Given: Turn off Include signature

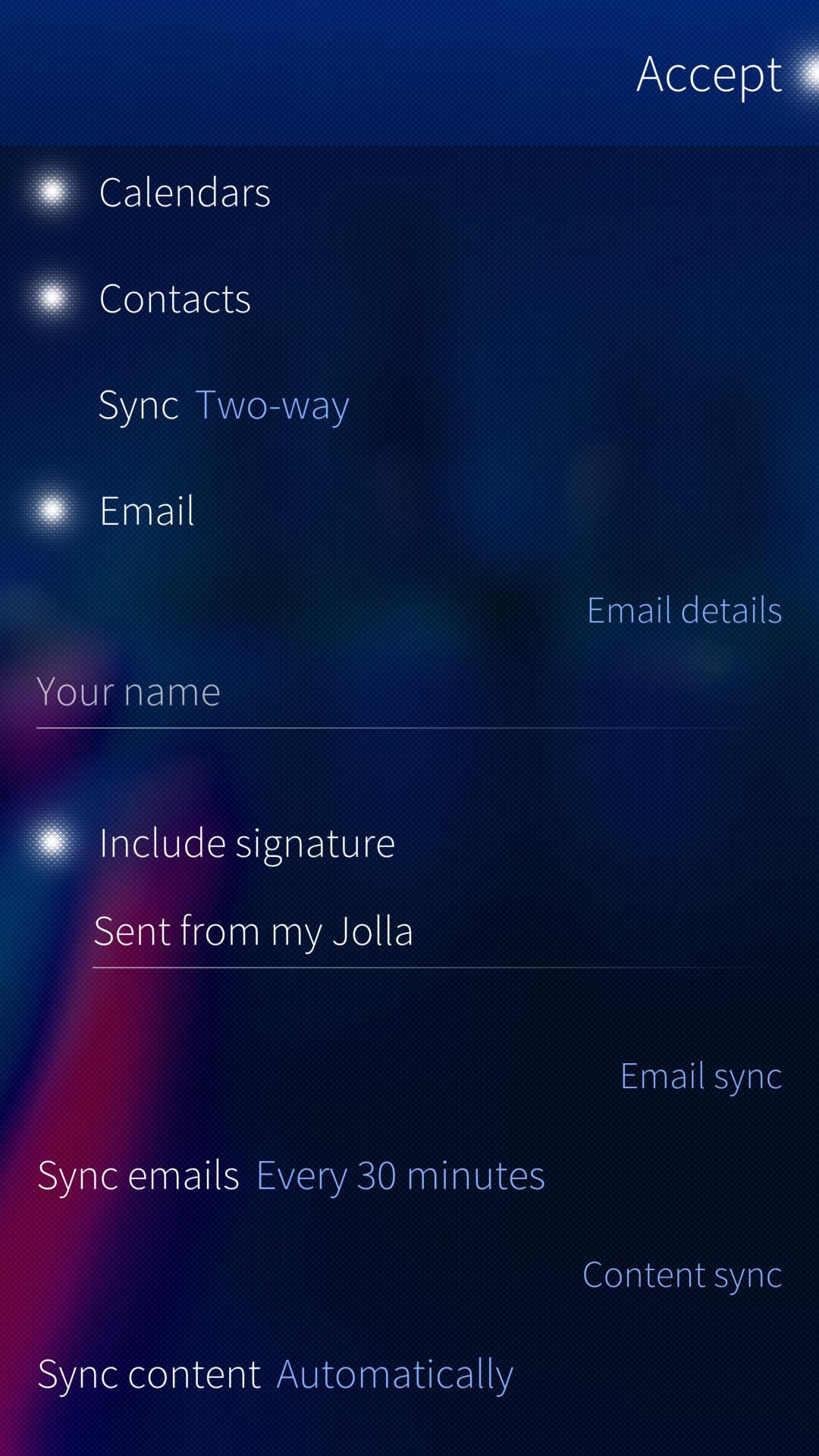Looking at the screenshot, I should point(409,843).
